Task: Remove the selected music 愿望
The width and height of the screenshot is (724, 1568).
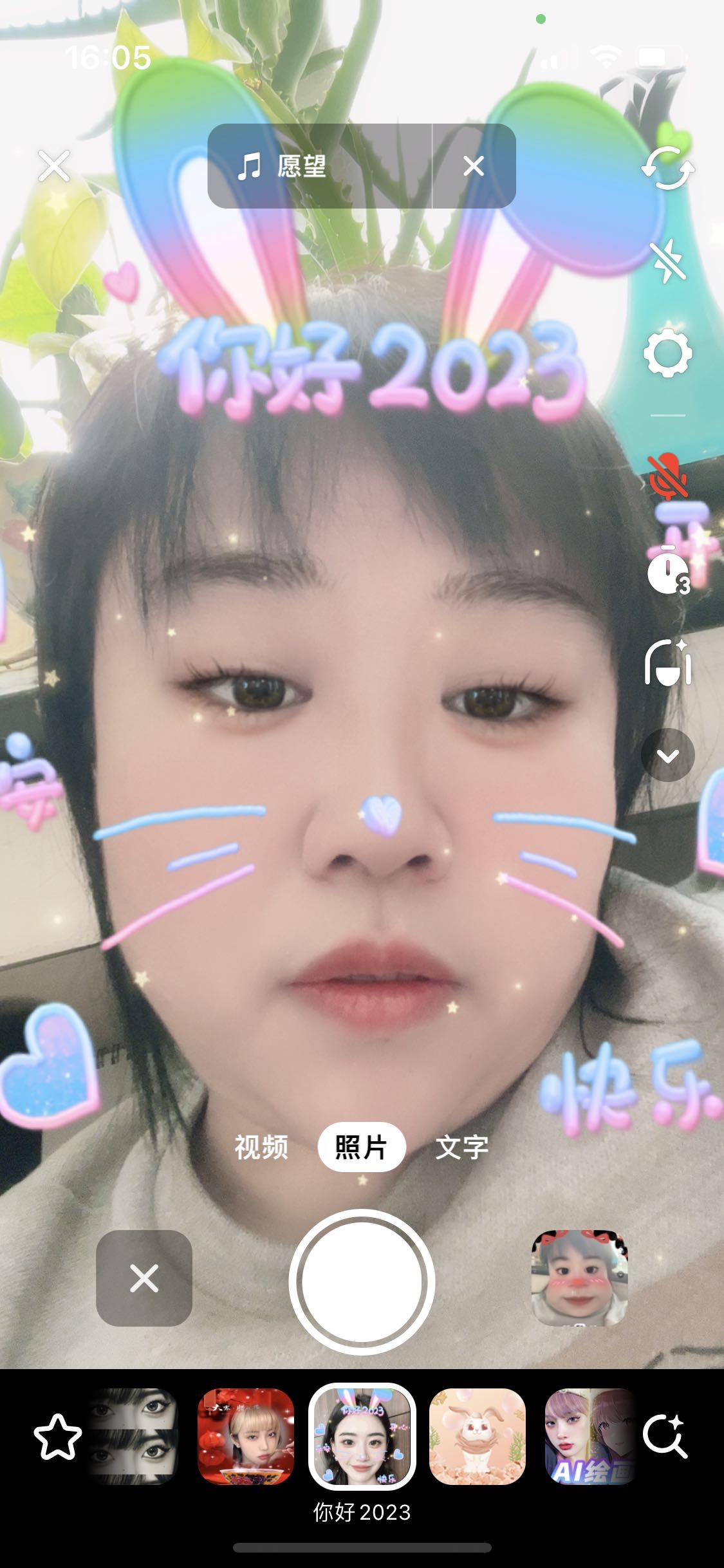Action: click(474, 166)
